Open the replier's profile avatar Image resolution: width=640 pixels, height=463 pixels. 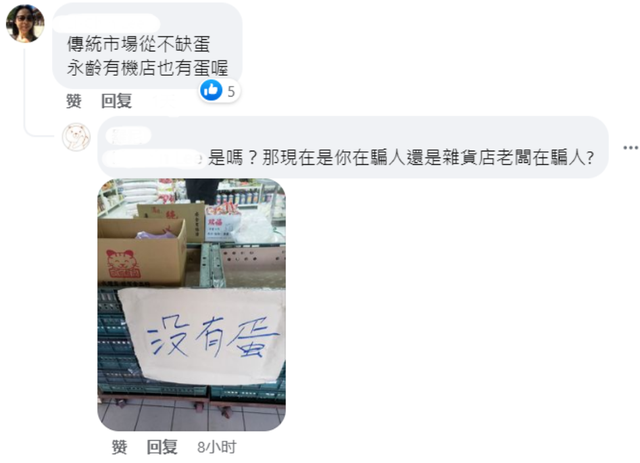[x=76, y=136]
